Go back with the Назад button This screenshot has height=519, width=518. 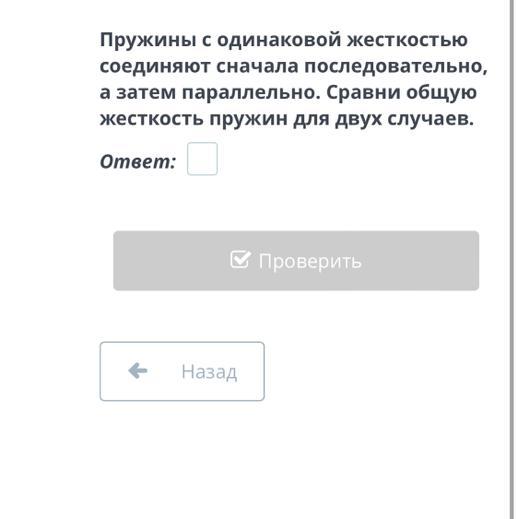point(182,371)
